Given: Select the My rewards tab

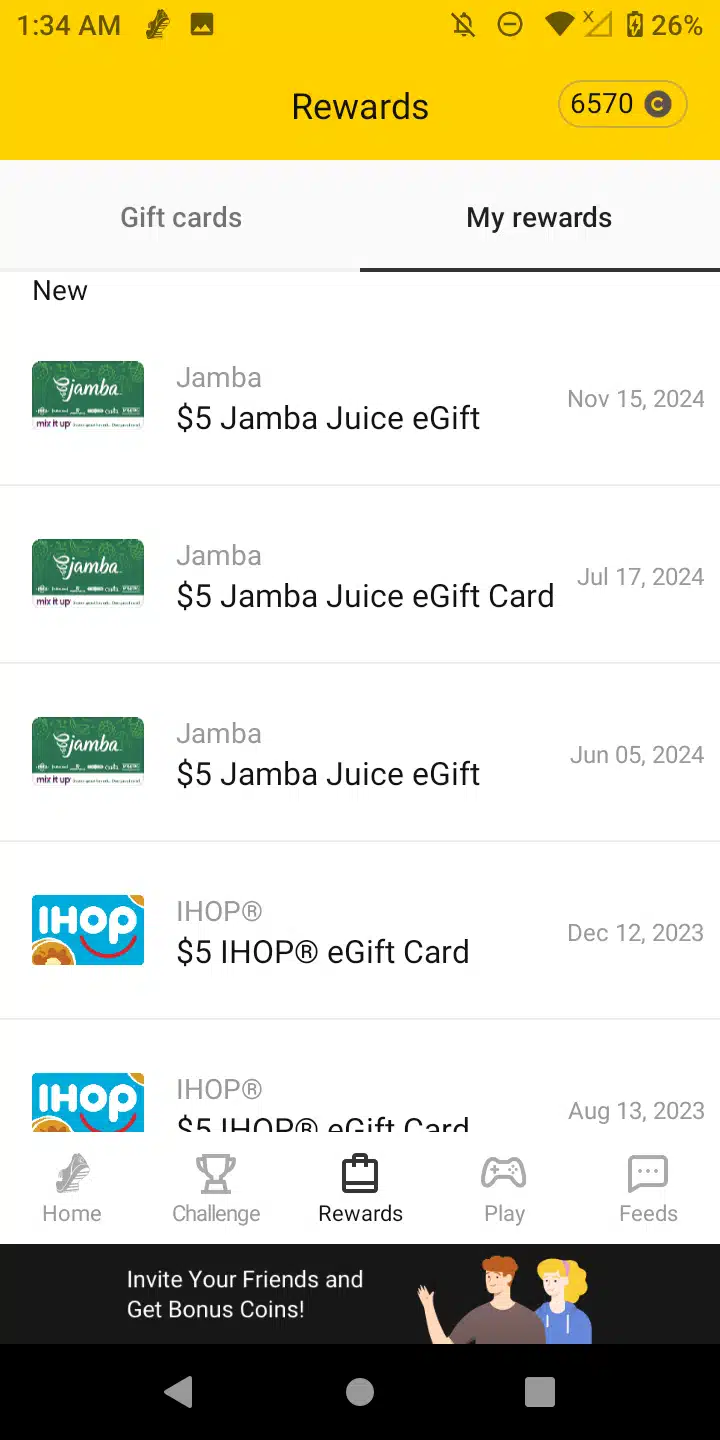Looking at the screenshot, I should 539,218.
